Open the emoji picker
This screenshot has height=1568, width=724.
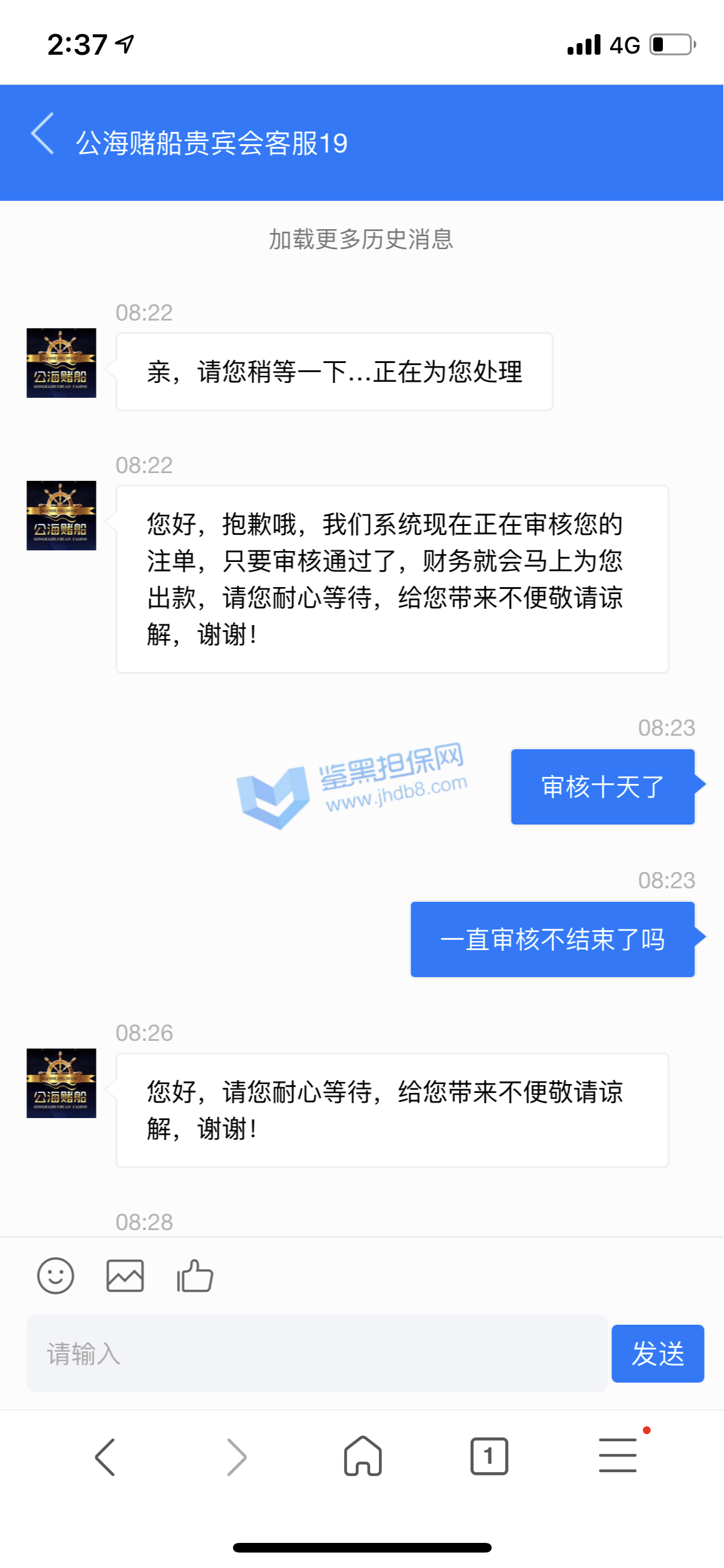[x=55, y=1275]
